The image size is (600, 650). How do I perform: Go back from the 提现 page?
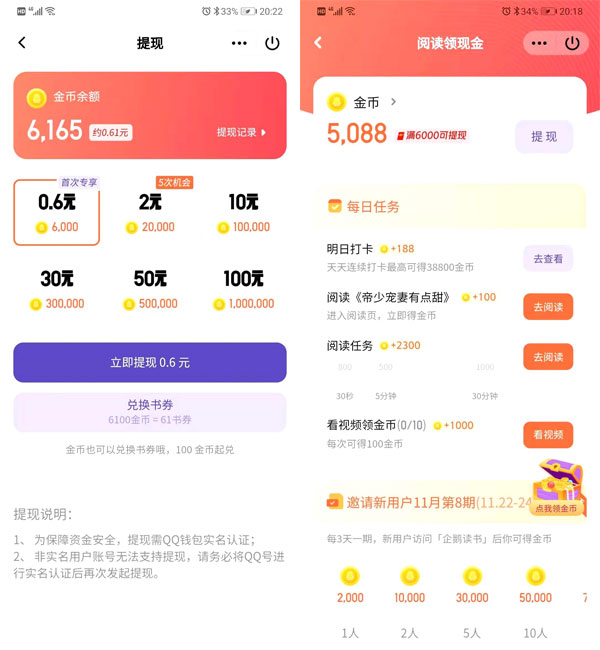click(x=22, y=43)
